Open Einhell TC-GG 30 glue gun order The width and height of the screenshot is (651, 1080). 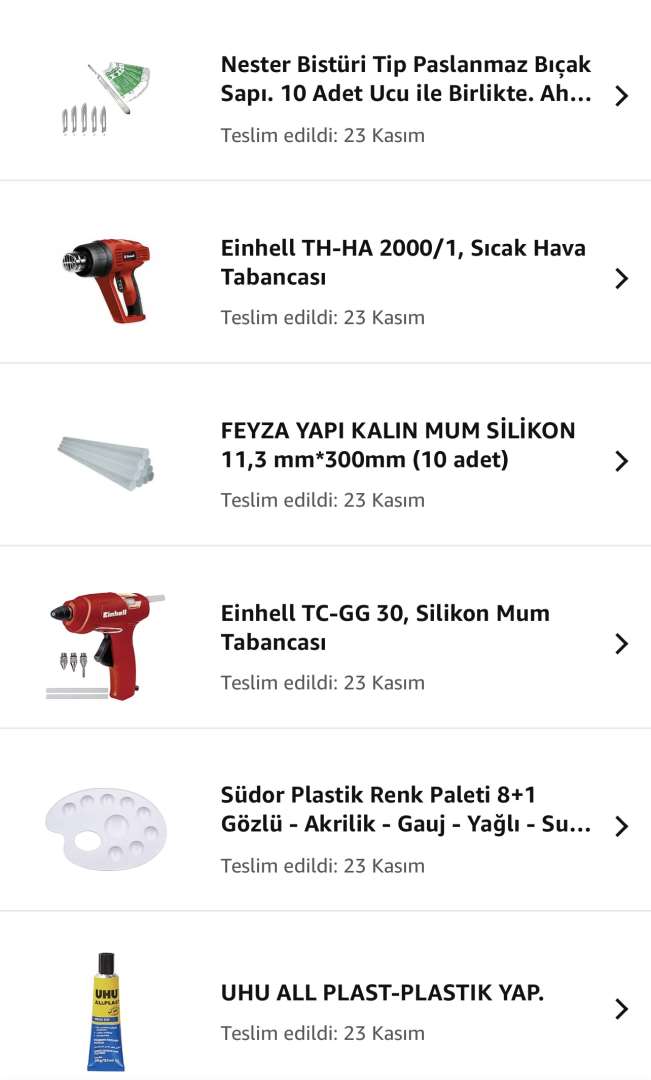pos(385,628)
